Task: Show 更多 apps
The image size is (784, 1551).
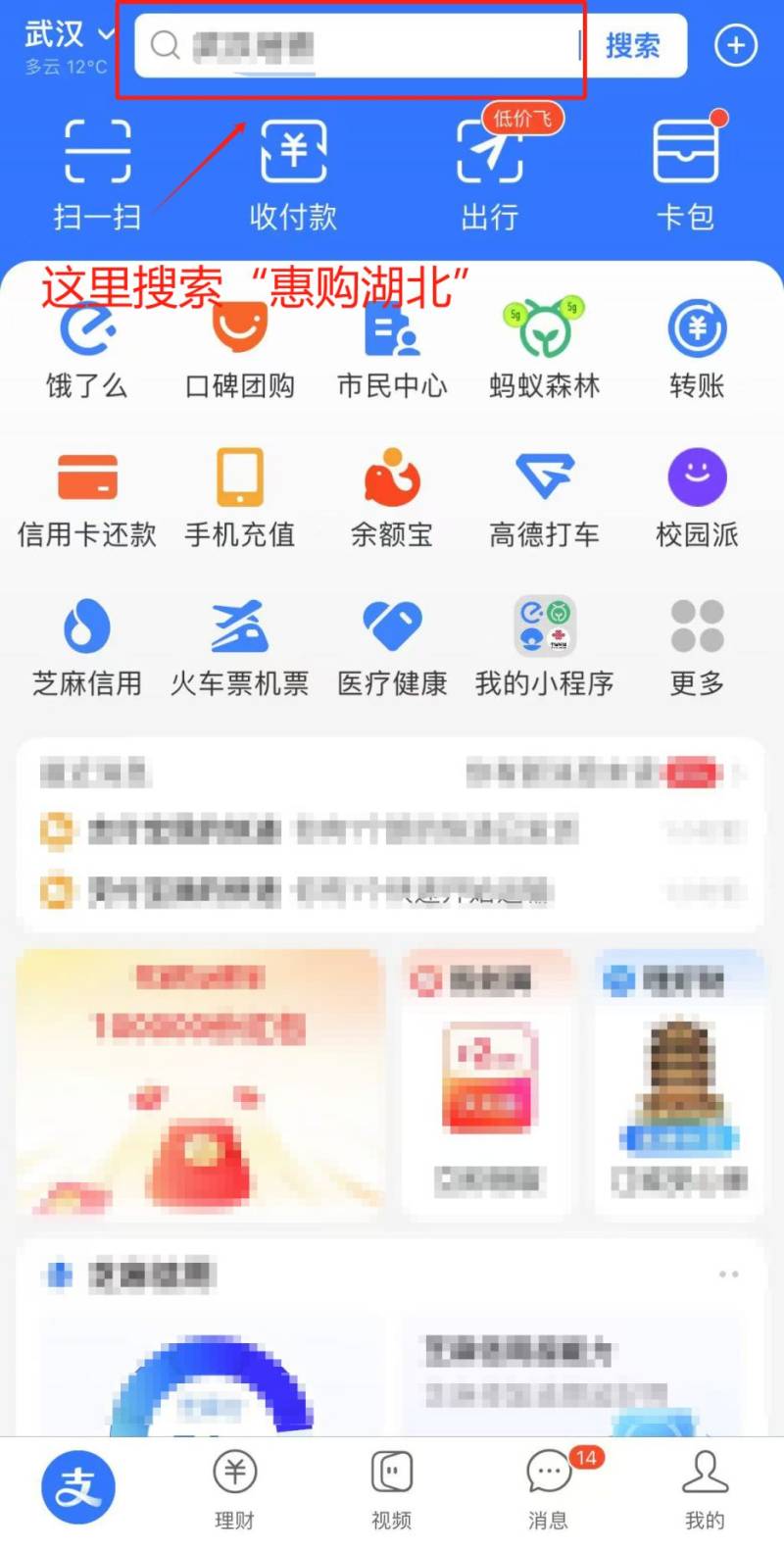Action: pos(697,647)
